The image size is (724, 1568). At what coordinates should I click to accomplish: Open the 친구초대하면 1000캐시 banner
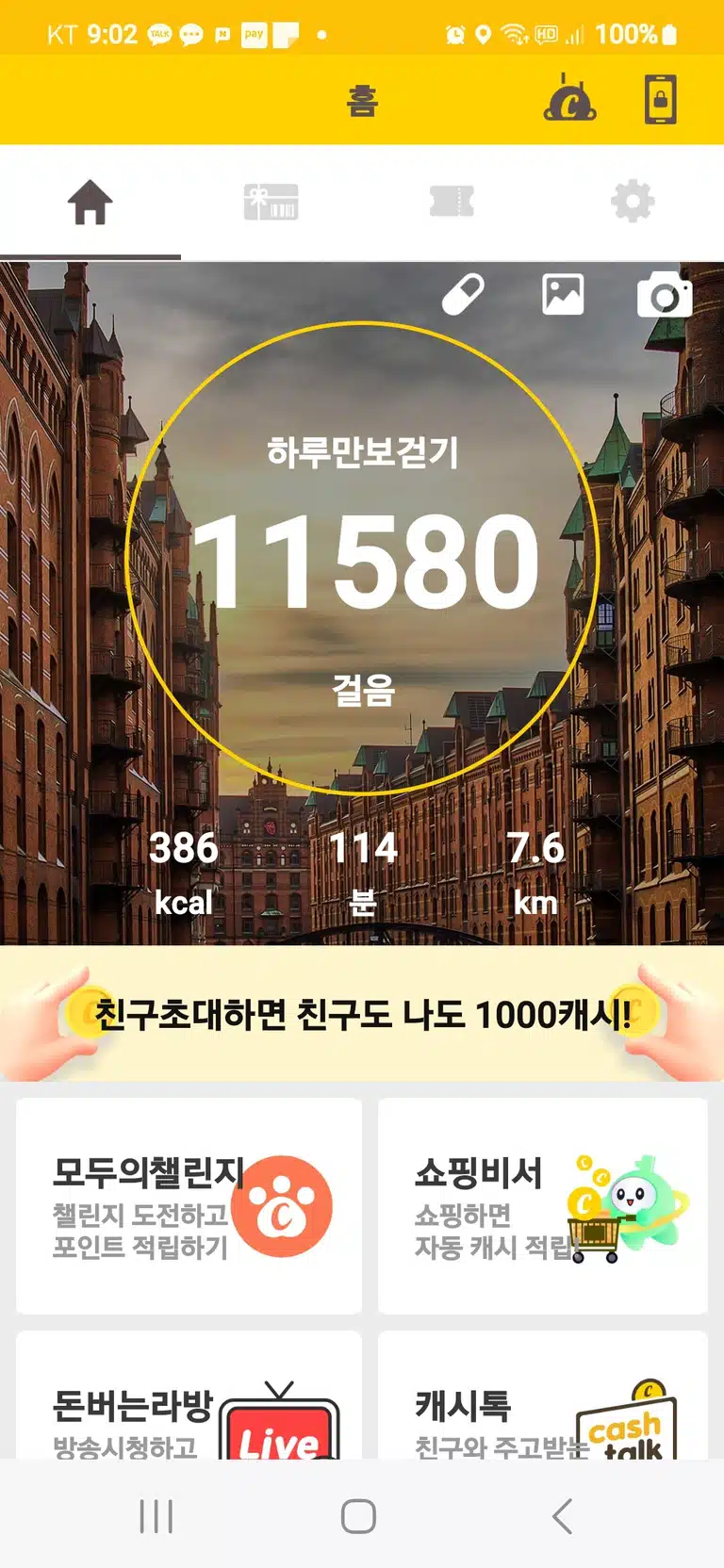[362, 1014]
